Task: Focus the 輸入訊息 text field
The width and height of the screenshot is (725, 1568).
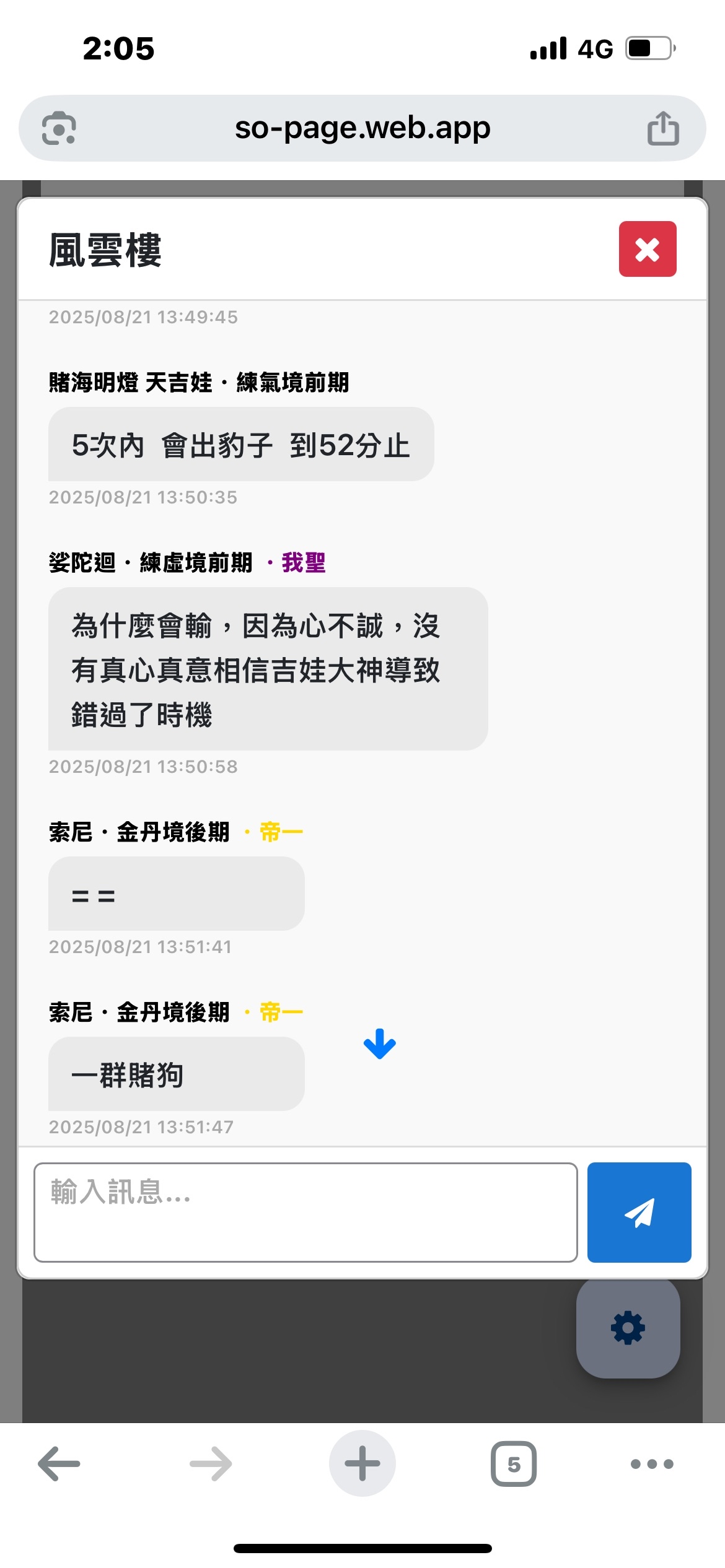Action: 305,1212
